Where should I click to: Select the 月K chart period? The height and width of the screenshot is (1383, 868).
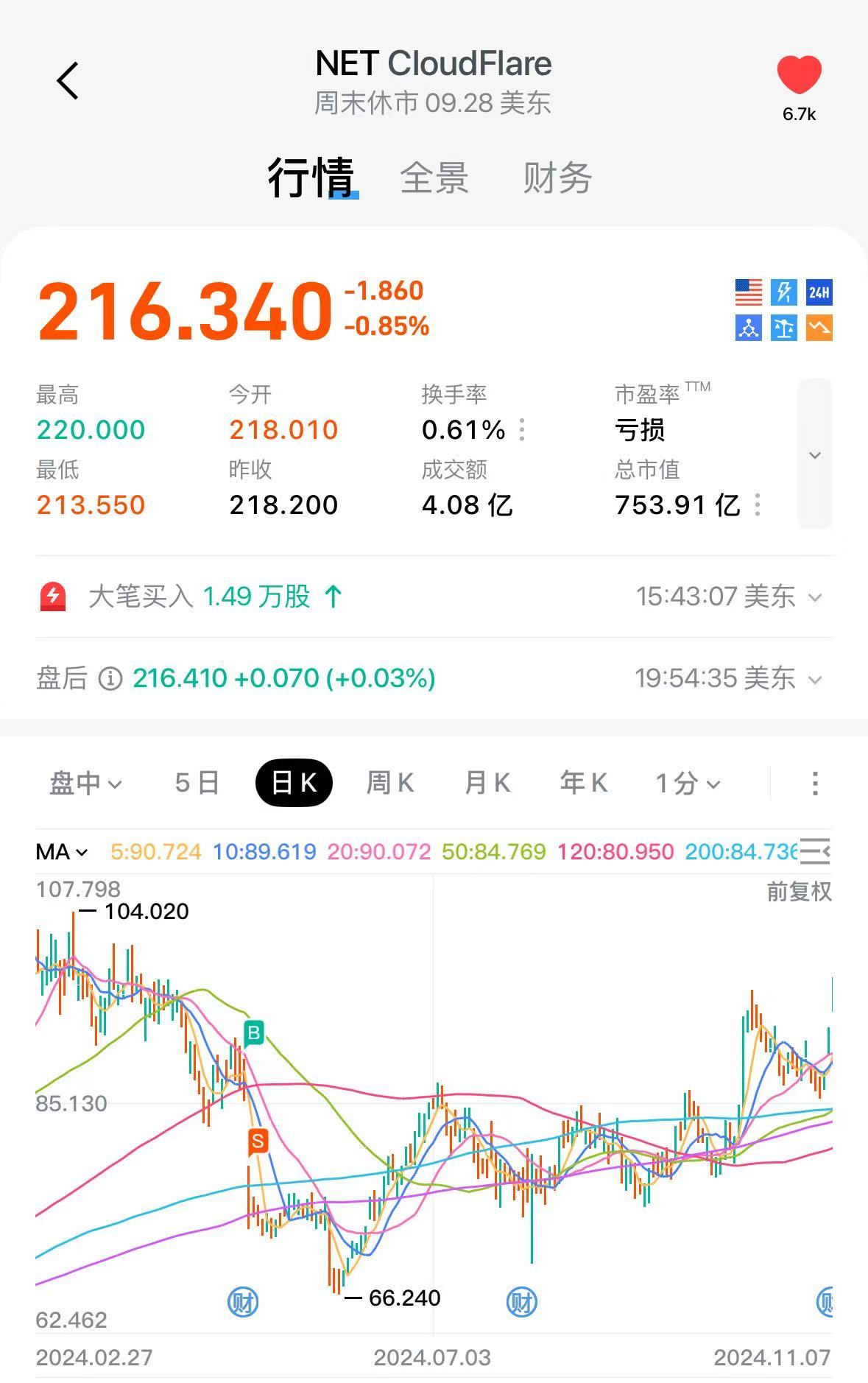click(x=487, y=783)
